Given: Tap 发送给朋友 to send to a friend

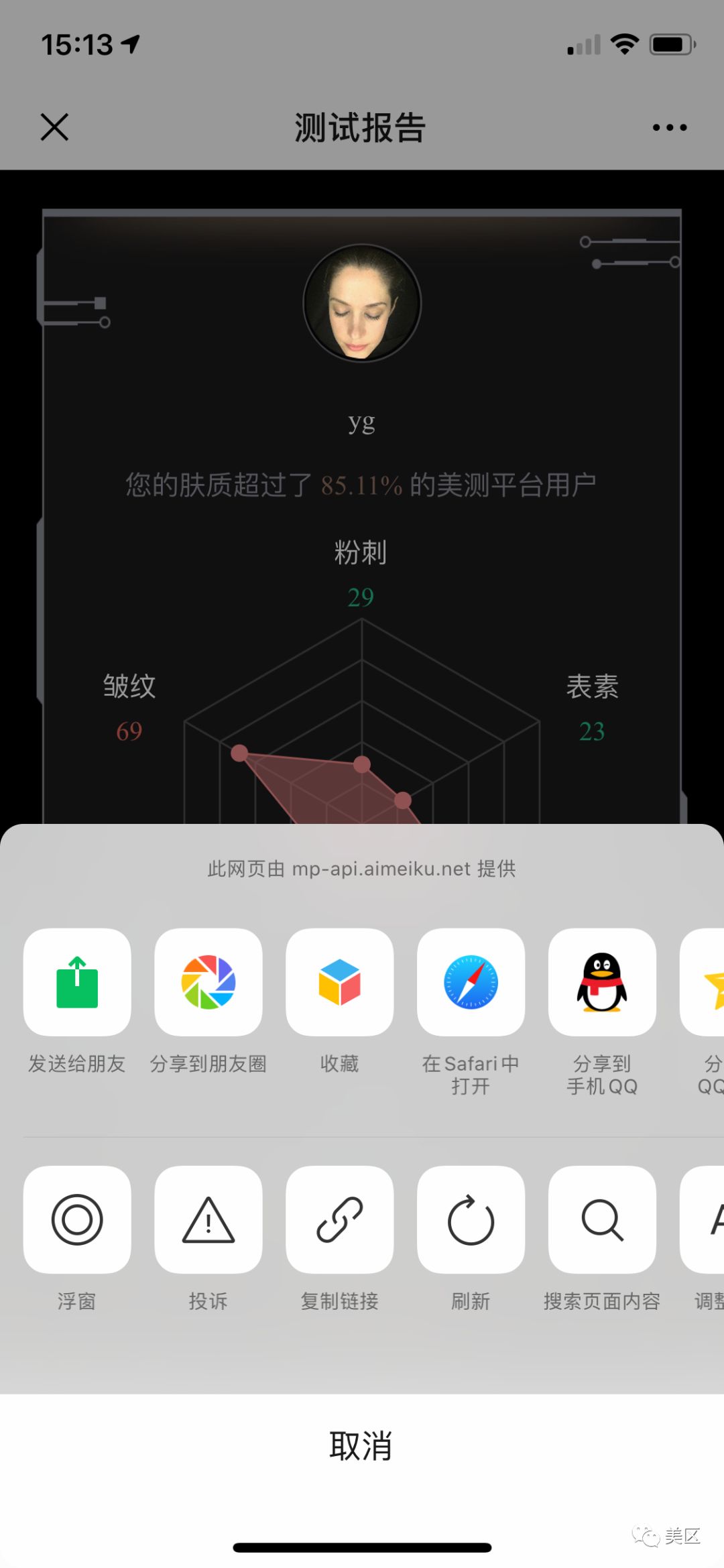Looking at the screenshot, I should [77, 982].
